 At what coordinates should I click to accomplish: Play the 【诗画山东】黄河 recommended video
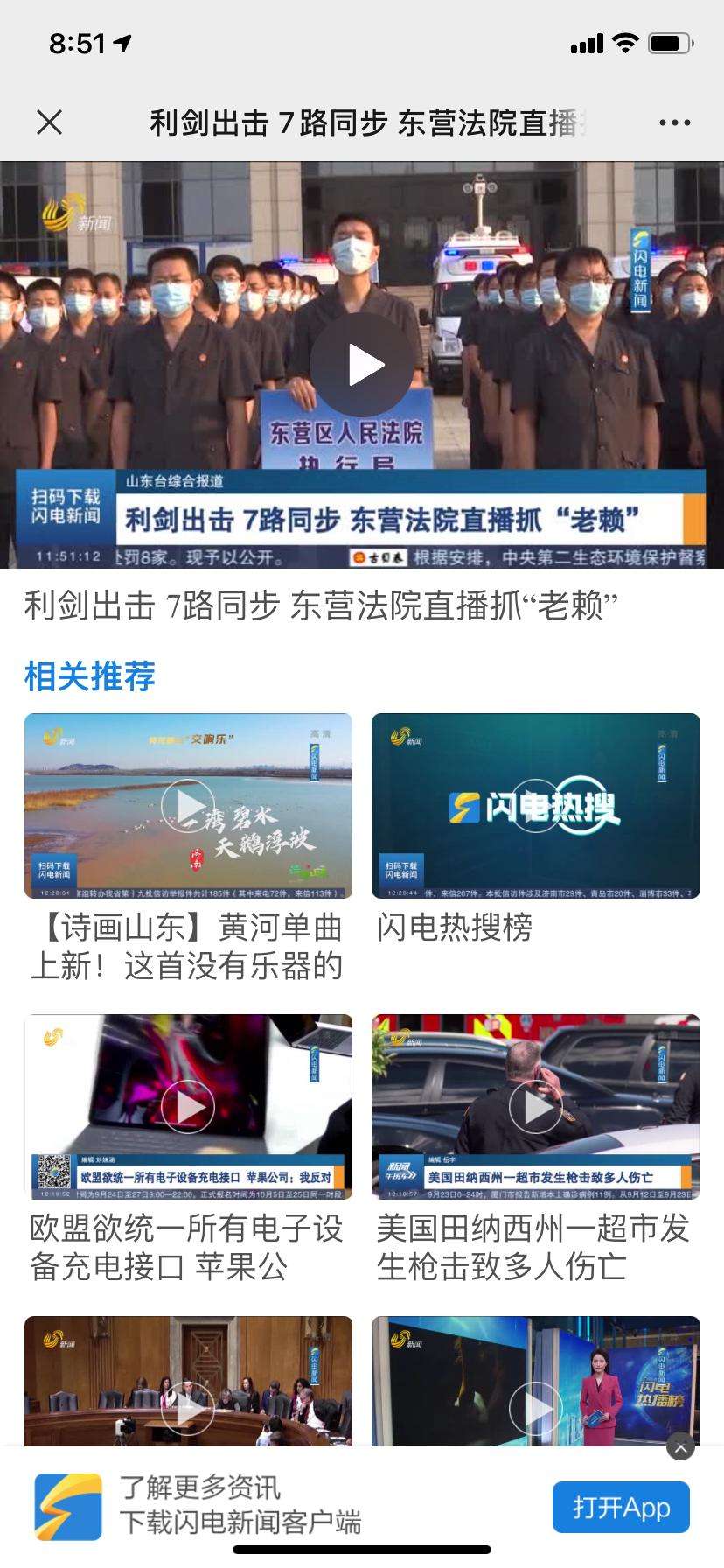187,807
